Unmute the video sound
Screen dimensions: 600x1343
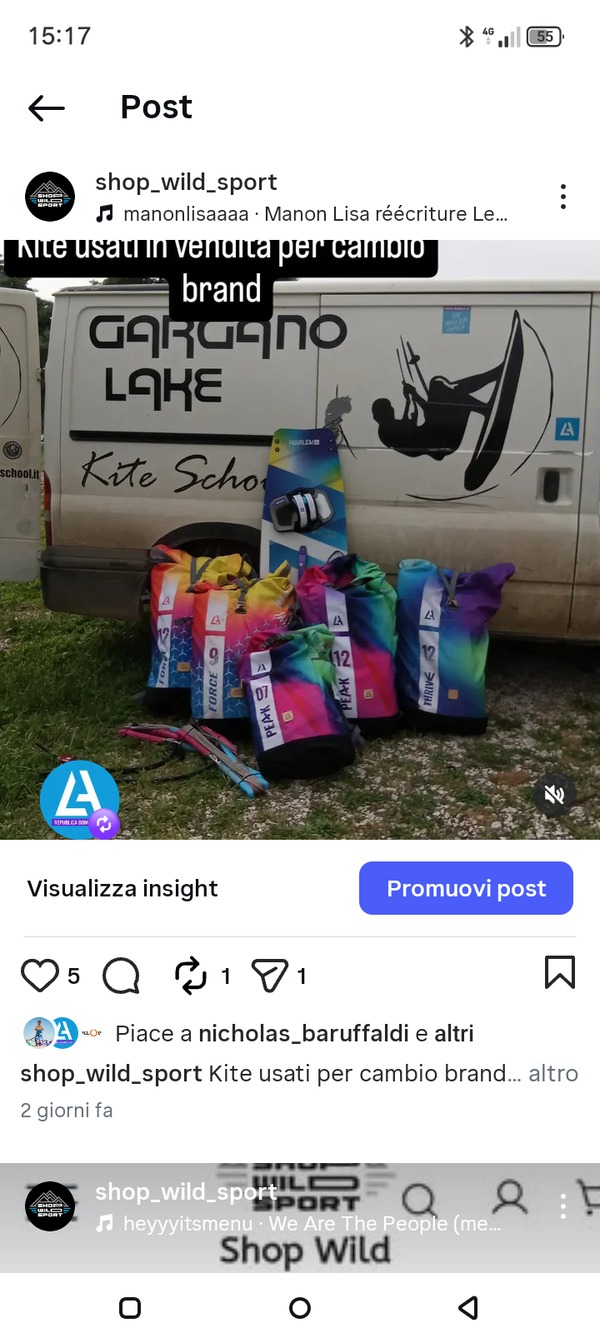point(554,795)
